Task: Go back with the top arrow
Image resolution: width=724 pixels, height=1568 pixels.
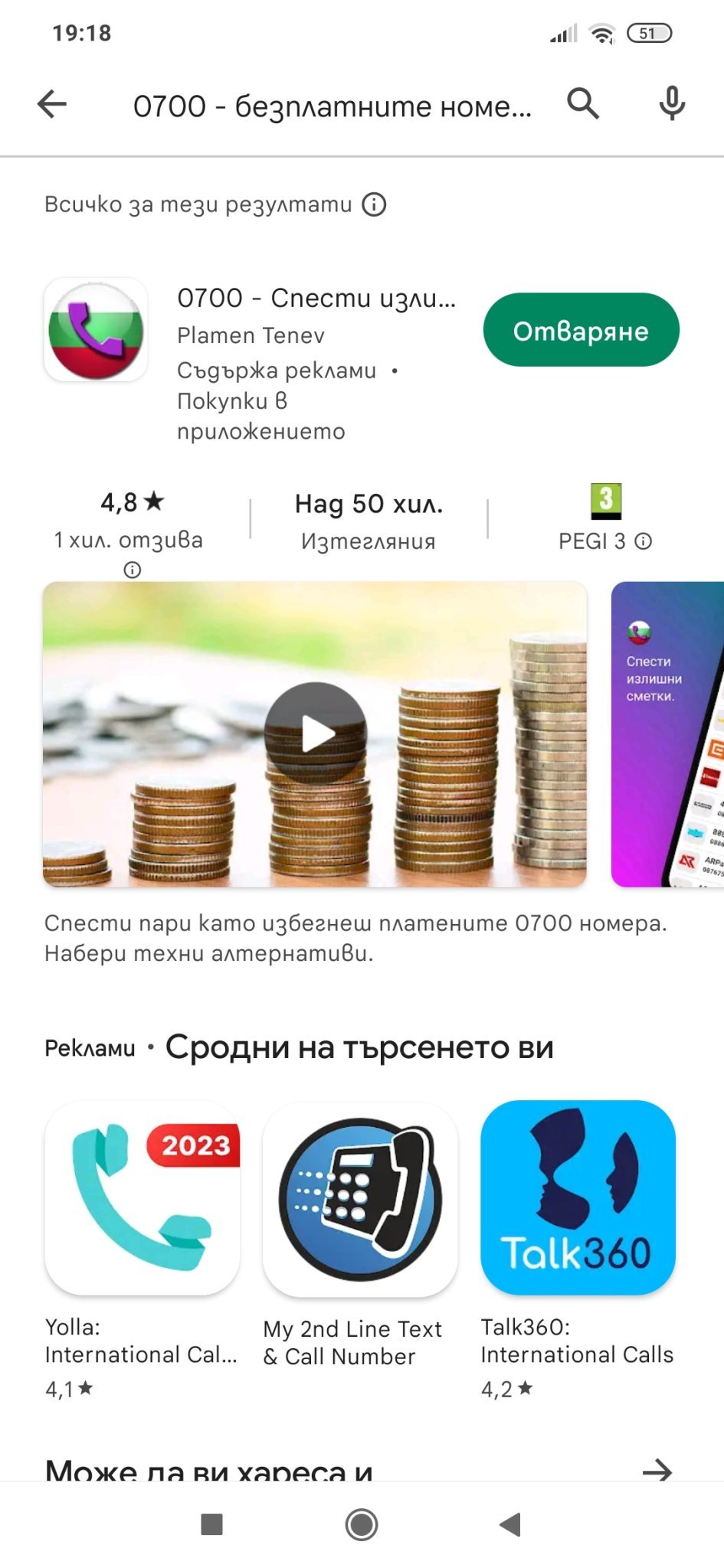Action: [x=52, y=104]
